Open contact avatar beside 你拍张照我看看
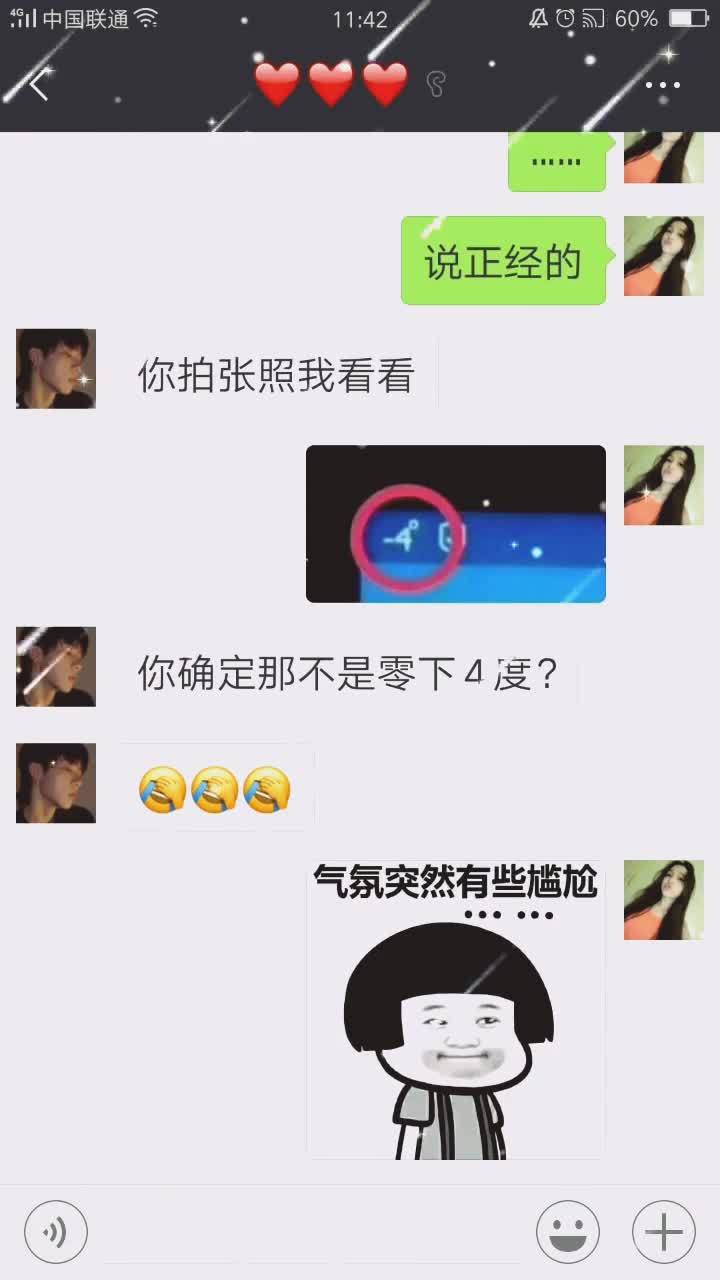The image size is (720, 1280). pyautogui.click(x=56, y=368)
